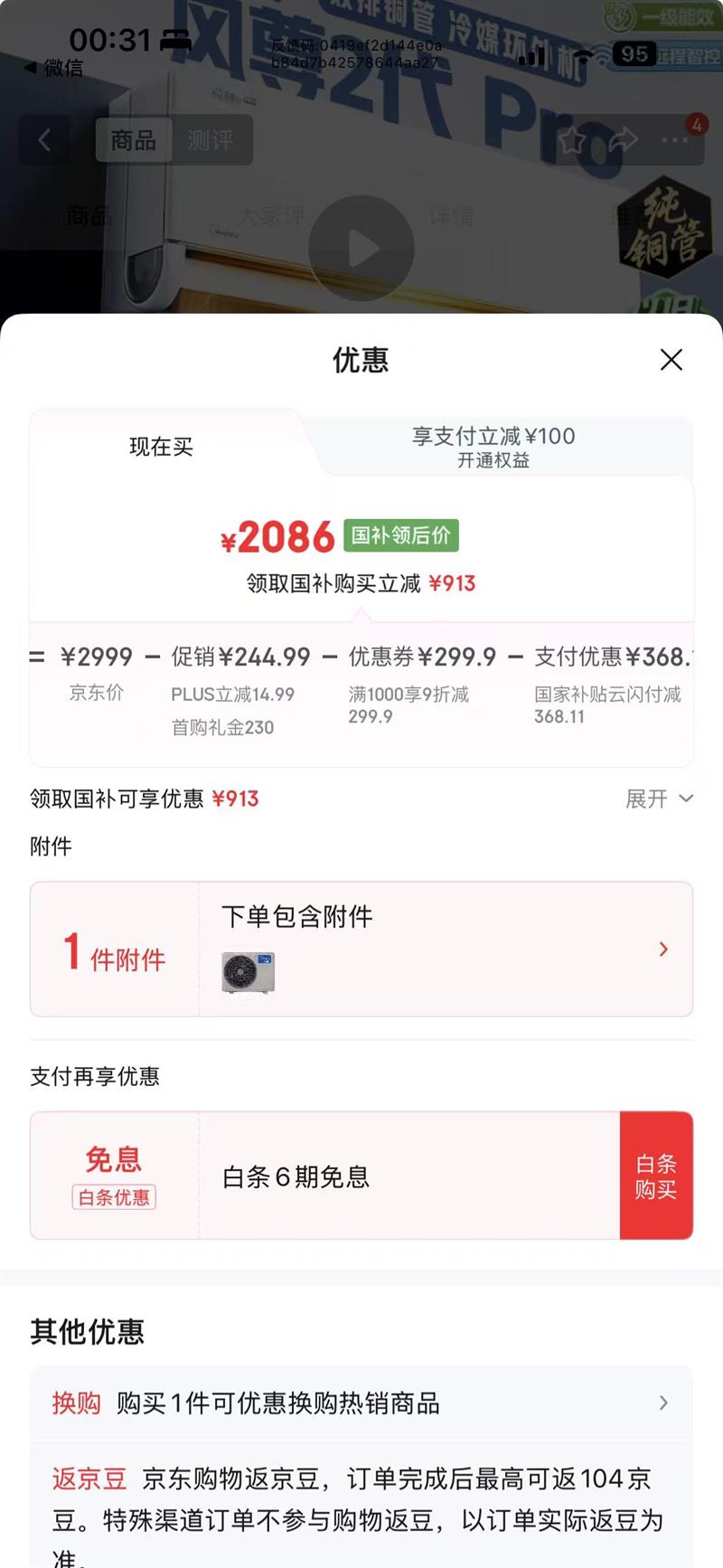Select the 享支付立减¥100 开通权益 tab
Screen dimensions: 723x1568
coord(493,447)
